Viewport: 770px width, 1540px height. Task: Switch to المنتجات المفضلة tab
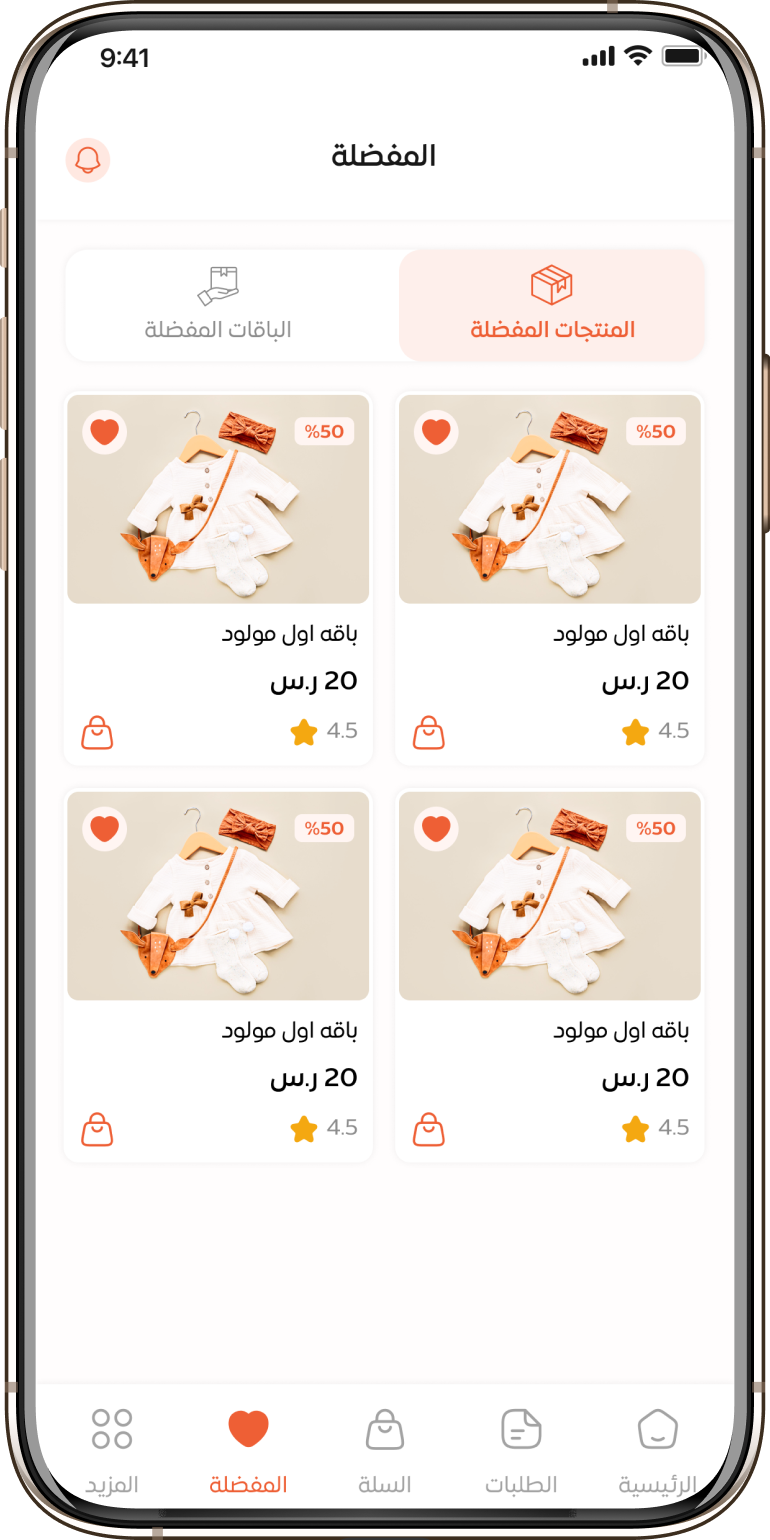click(552, 305)
